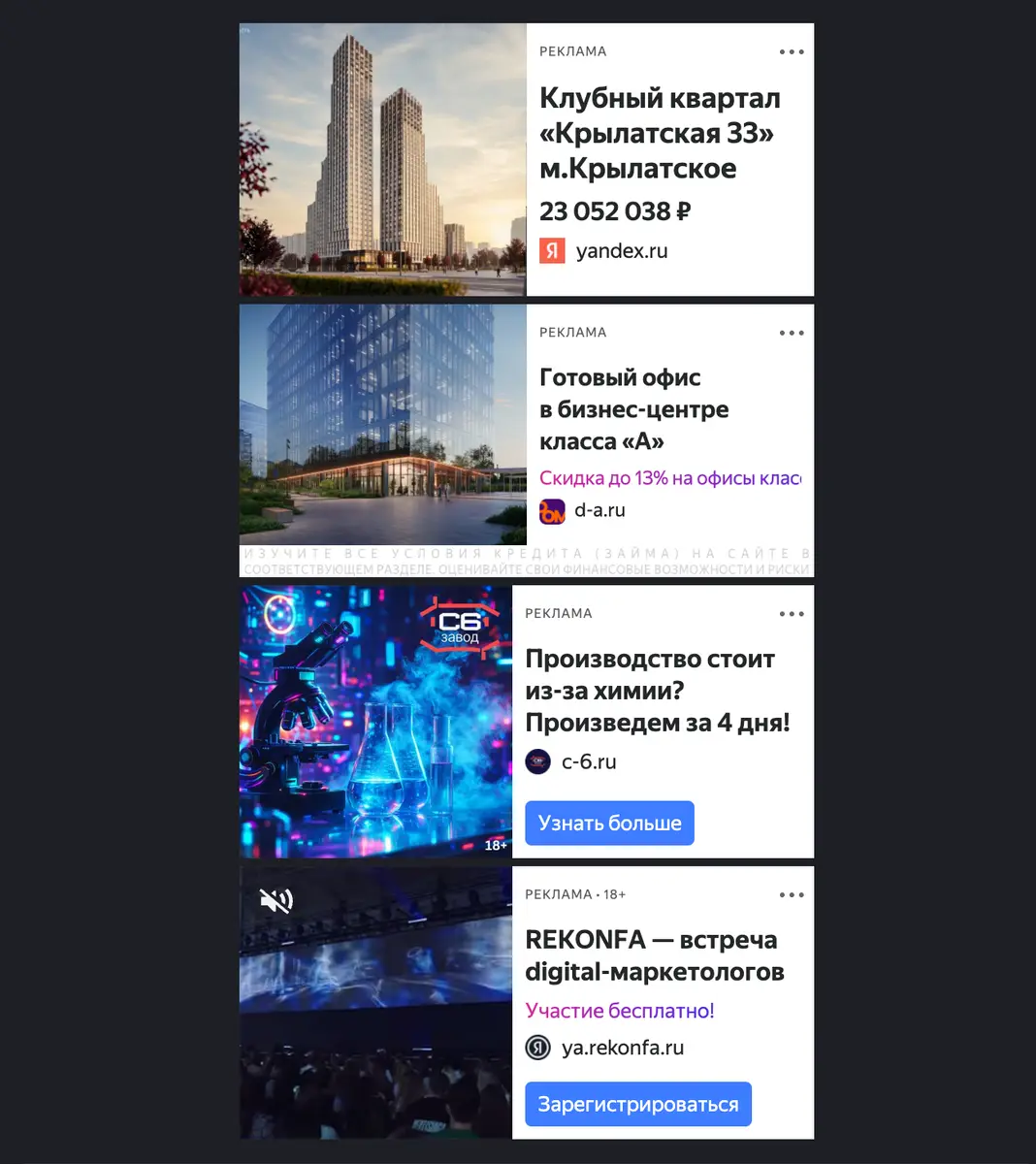
Task: Tap the Узнать больше button
Action: 610,824
